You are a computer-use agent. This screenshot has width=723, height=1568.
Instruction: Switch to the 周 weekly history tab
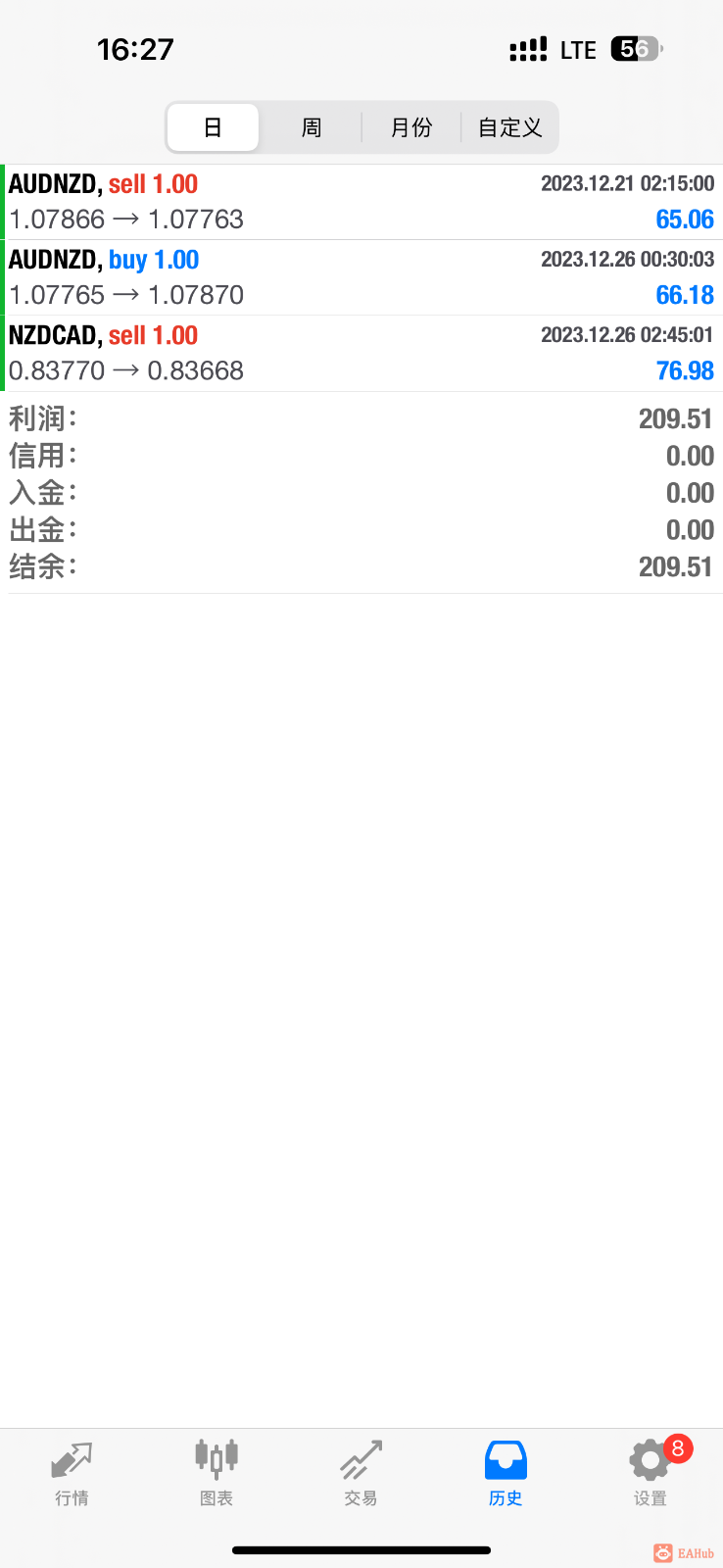[312, 126]
